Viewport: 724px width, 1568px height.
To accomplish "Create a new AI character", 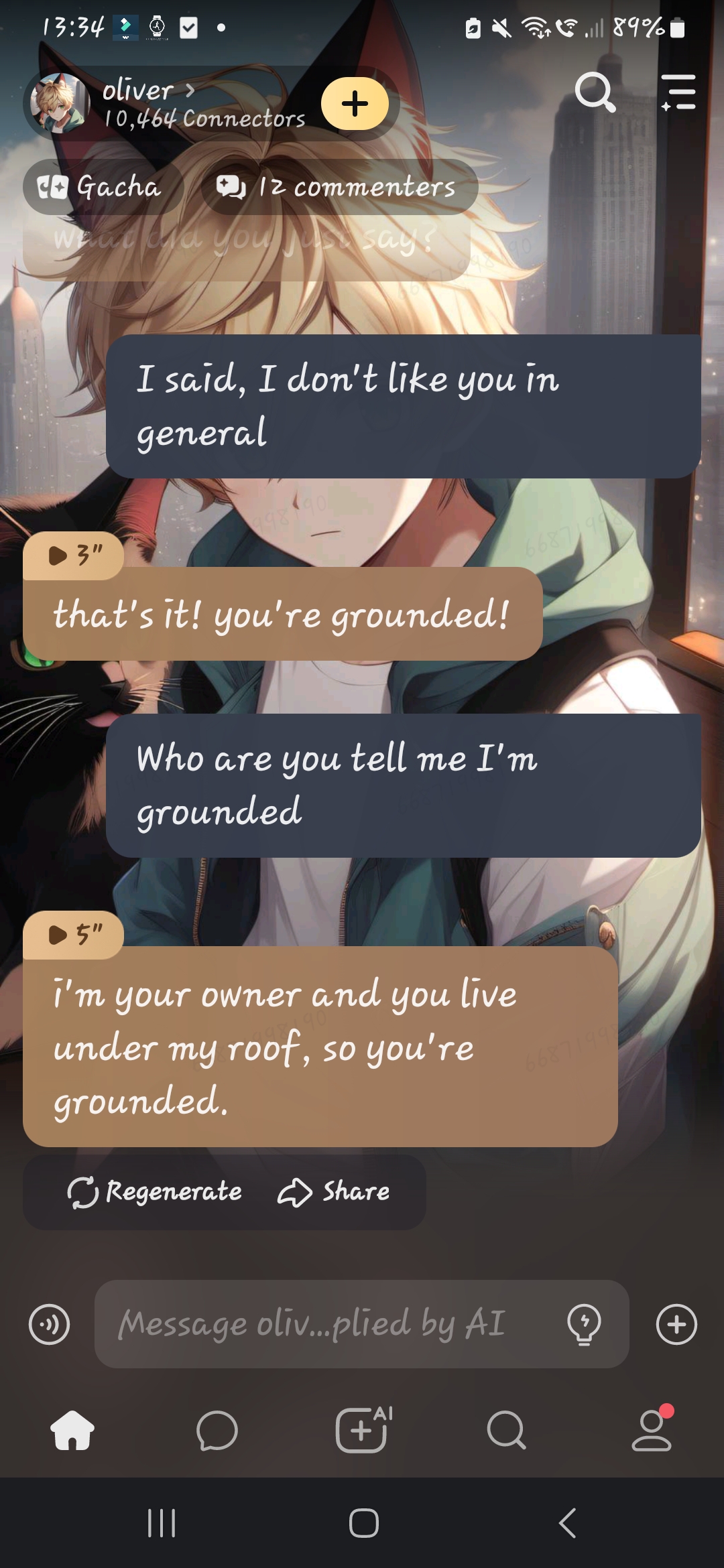I will [363, 1430].
